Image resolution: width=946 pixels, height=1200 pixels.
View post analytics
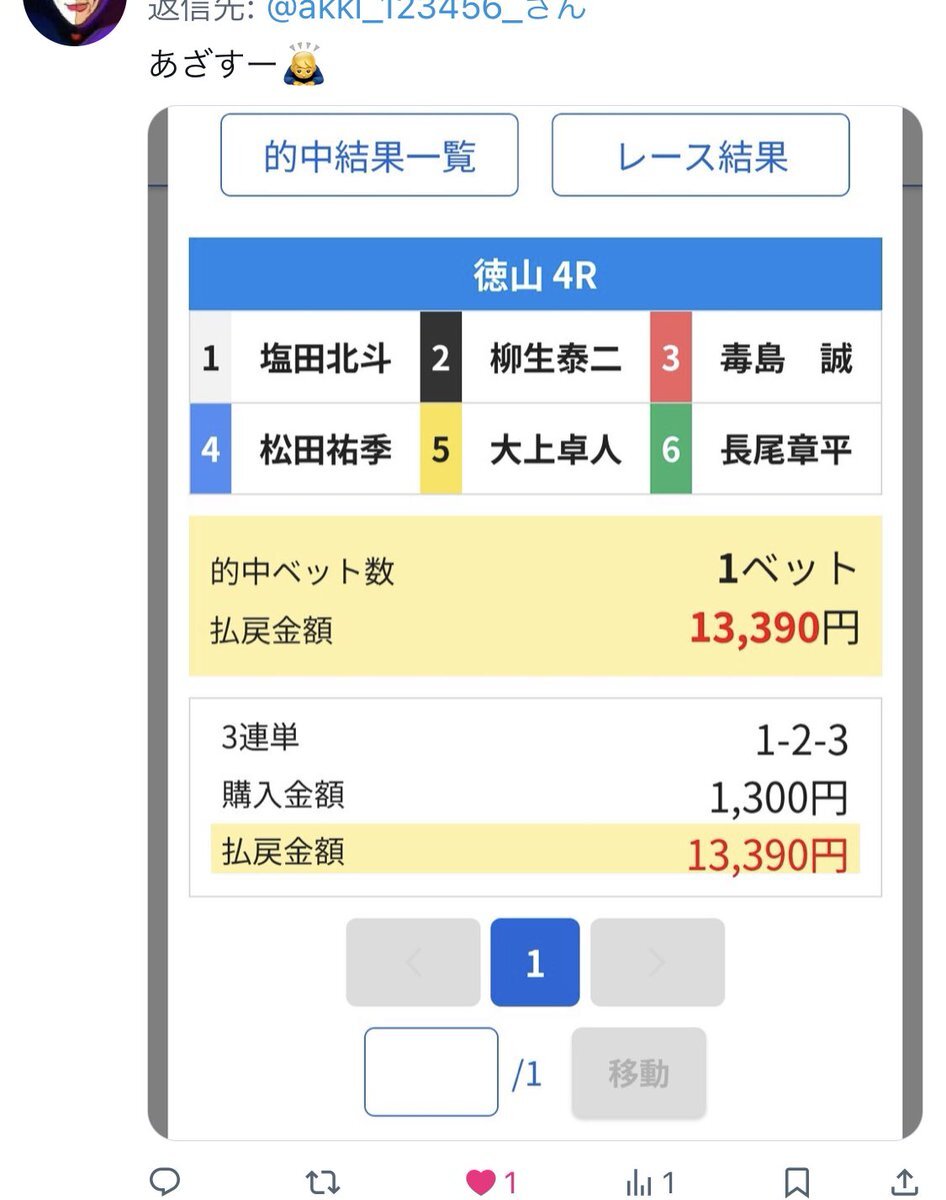(639, 1182)
